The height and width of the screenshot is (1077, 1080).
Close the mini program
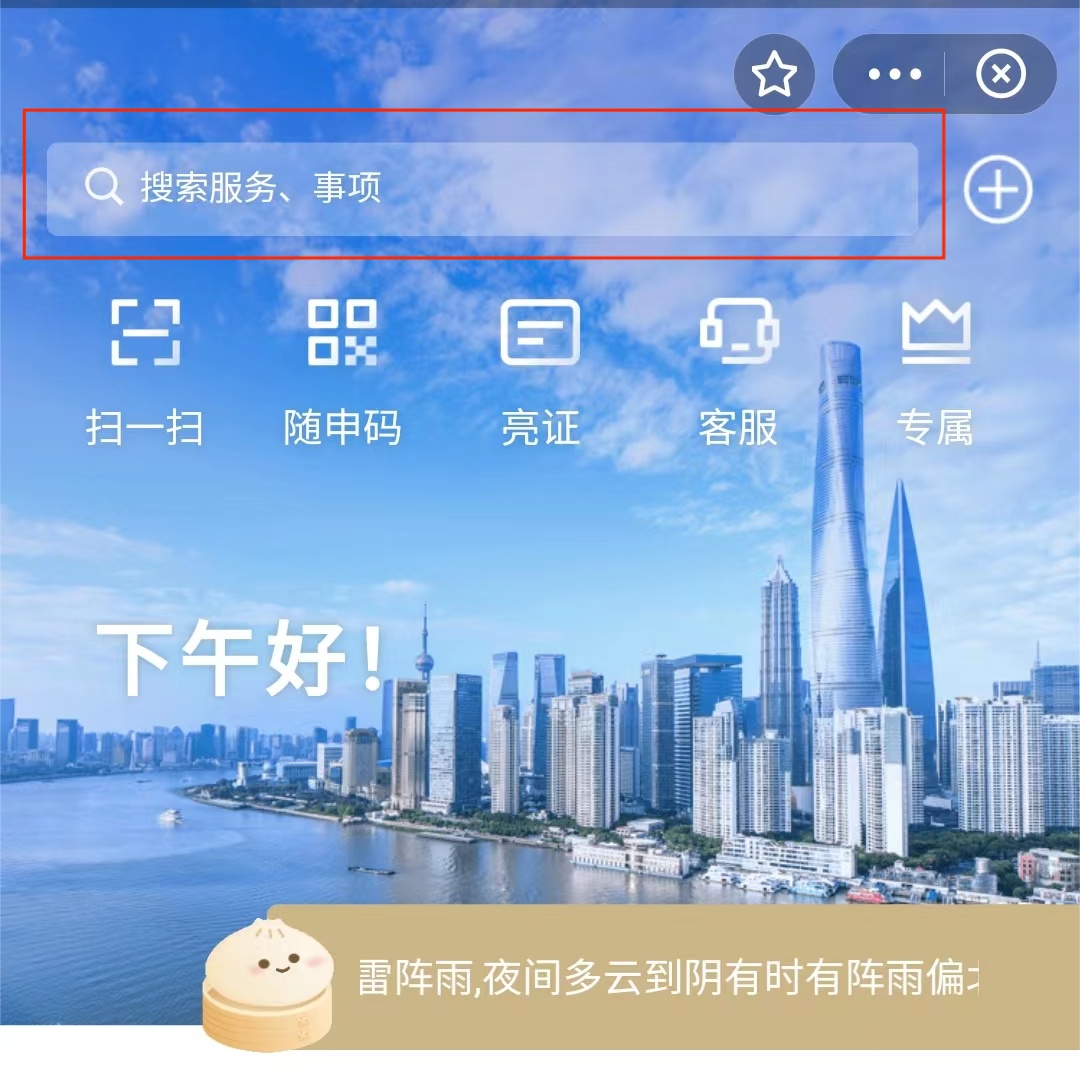tap(1001, 75)
